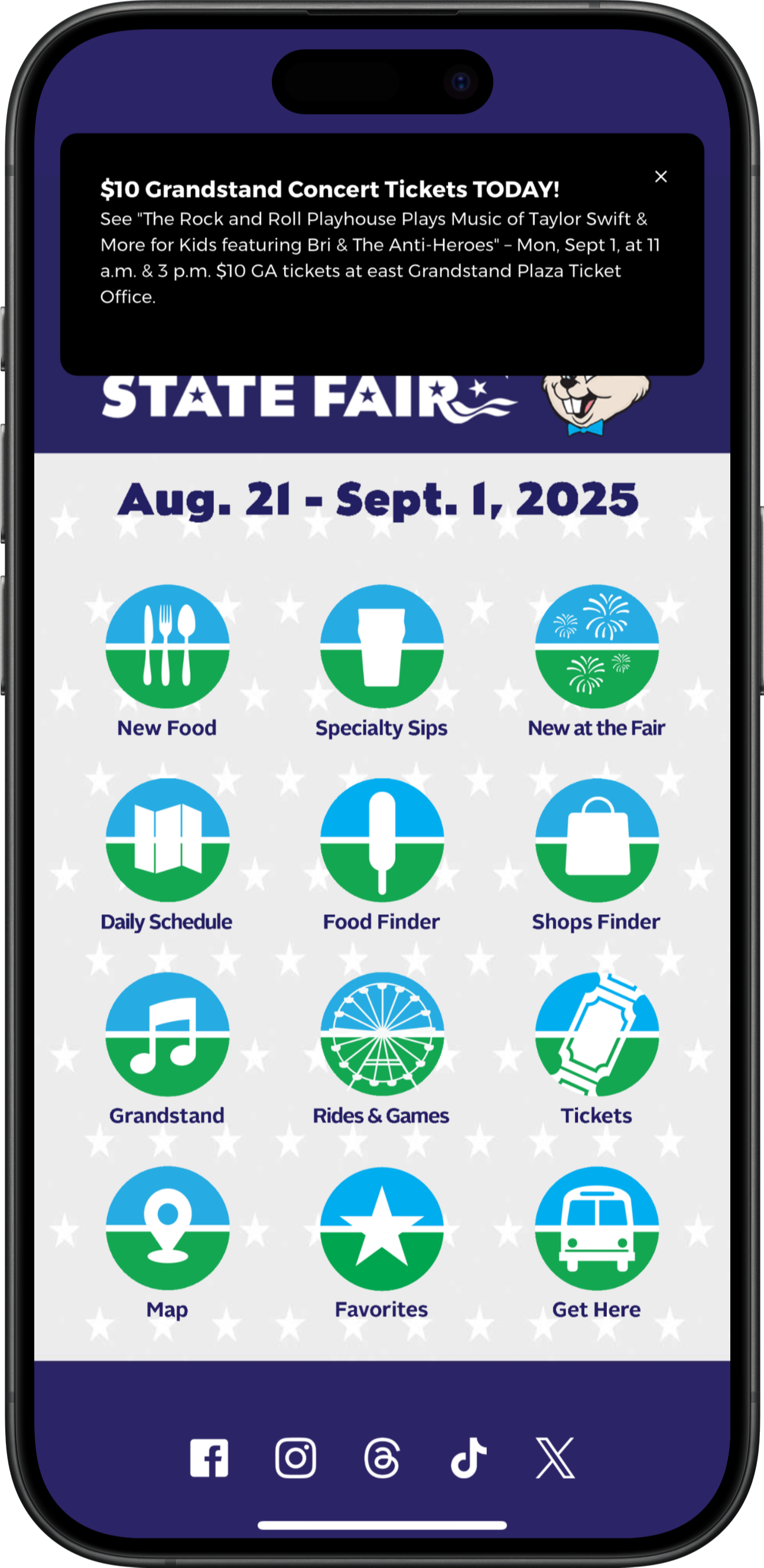Screen dimensions: 764x1568
Task: See what's New at the Fair
Action: click(597, 661)
